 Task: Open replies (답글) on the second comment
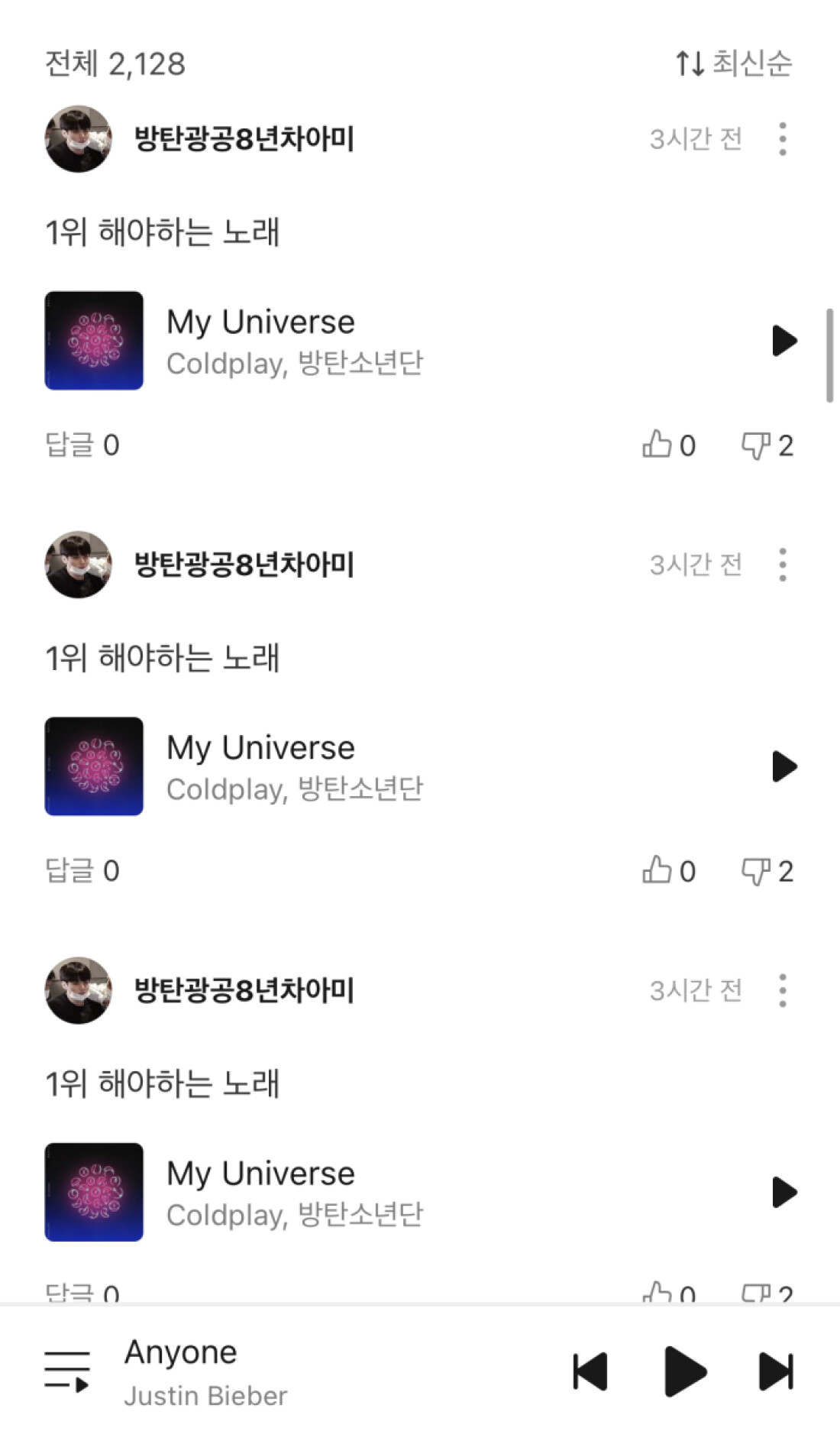(x=82, y=870)
